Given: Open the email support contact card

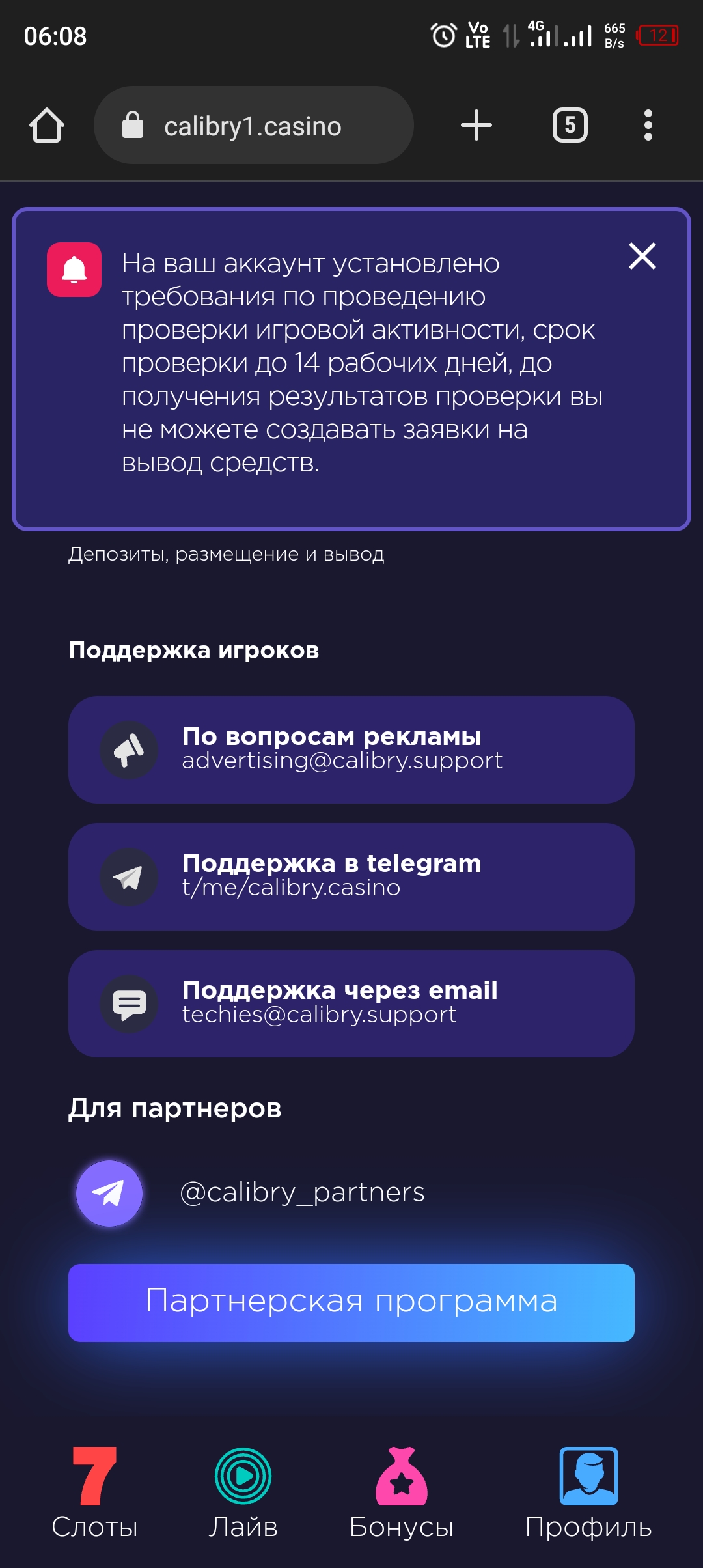Looking at the screenshot, I should (351, 1003).
